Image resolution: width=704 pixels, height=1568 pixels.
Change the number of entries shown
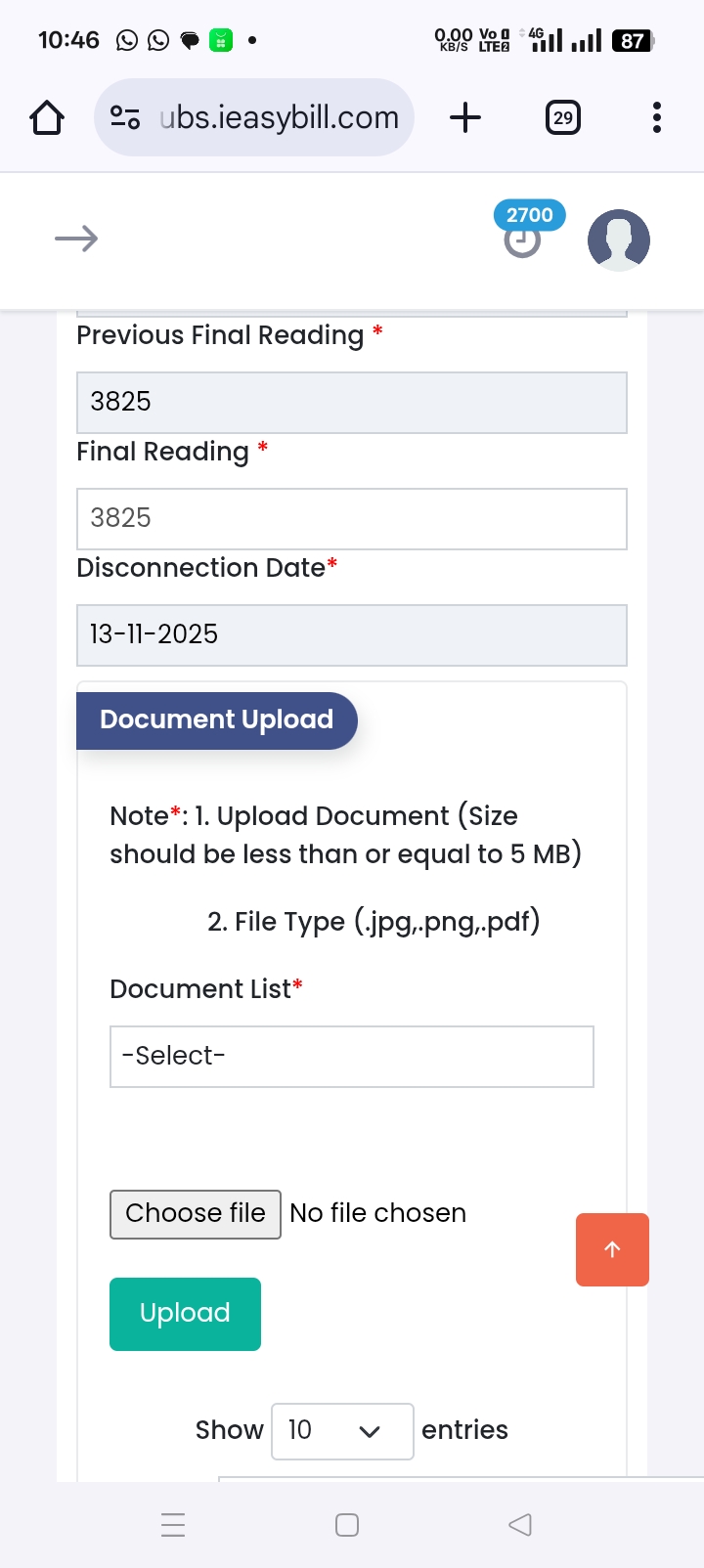[341, 1430]
